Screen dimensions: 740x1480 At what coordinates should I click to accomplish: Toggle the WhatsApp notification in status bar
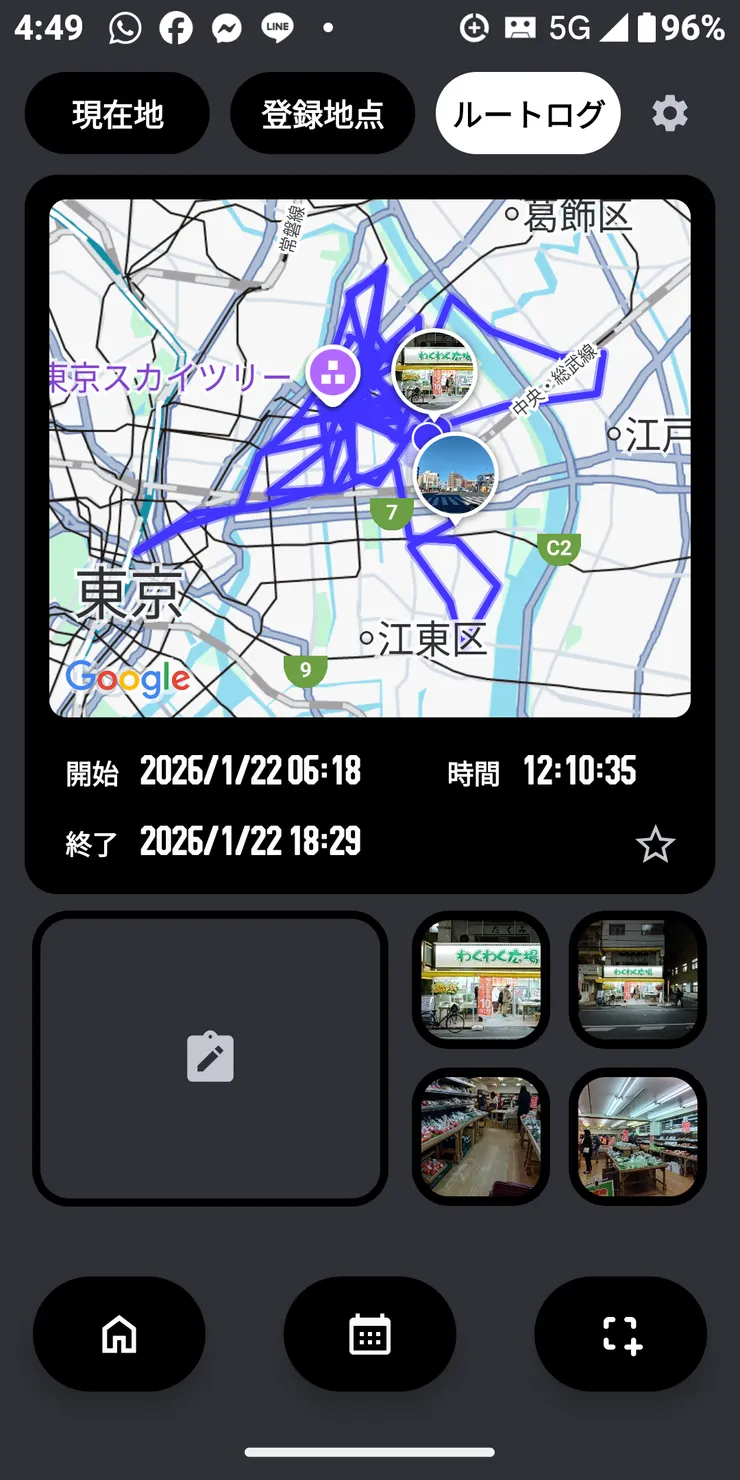(x=123, y=27)
